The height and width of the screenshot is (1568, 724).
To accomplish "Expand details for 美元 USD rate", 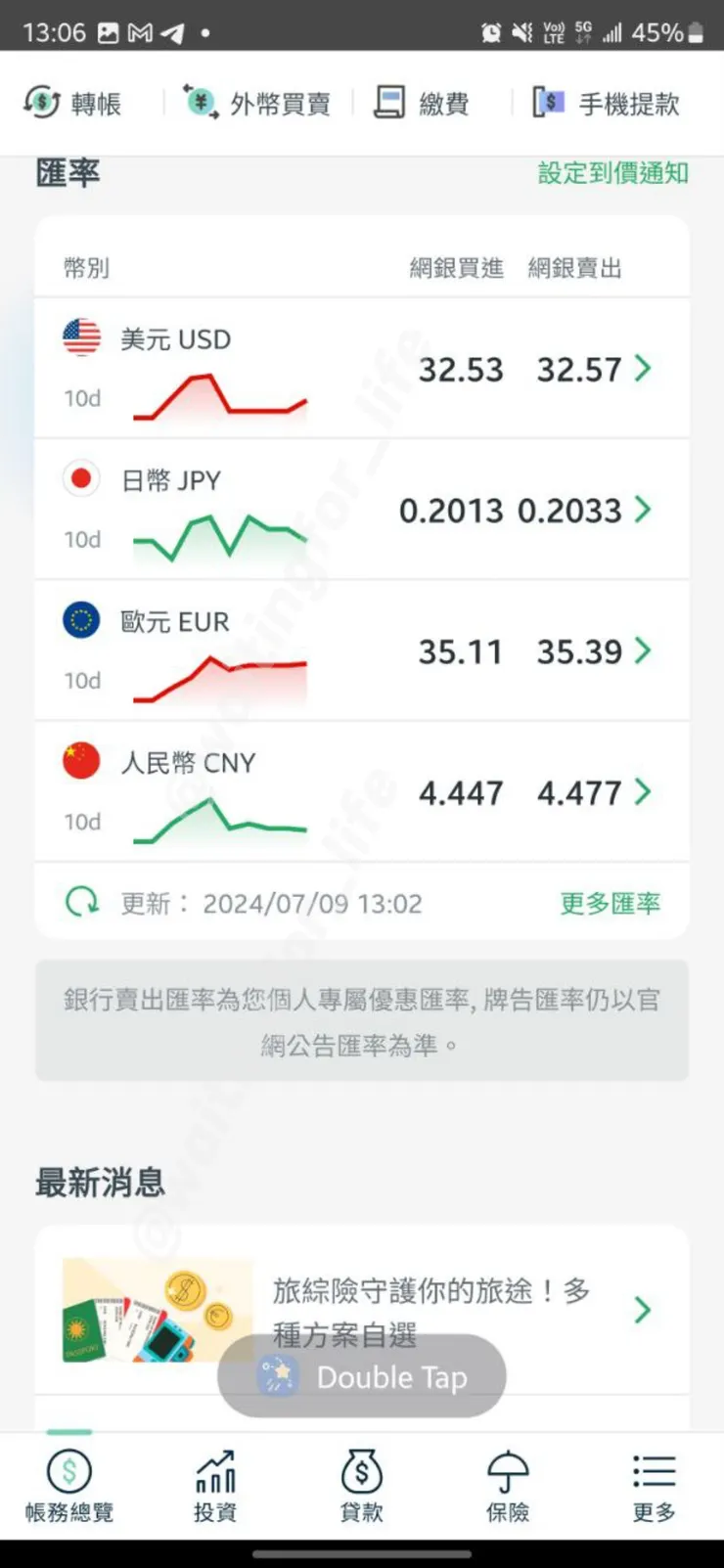I will click(643, 369).
